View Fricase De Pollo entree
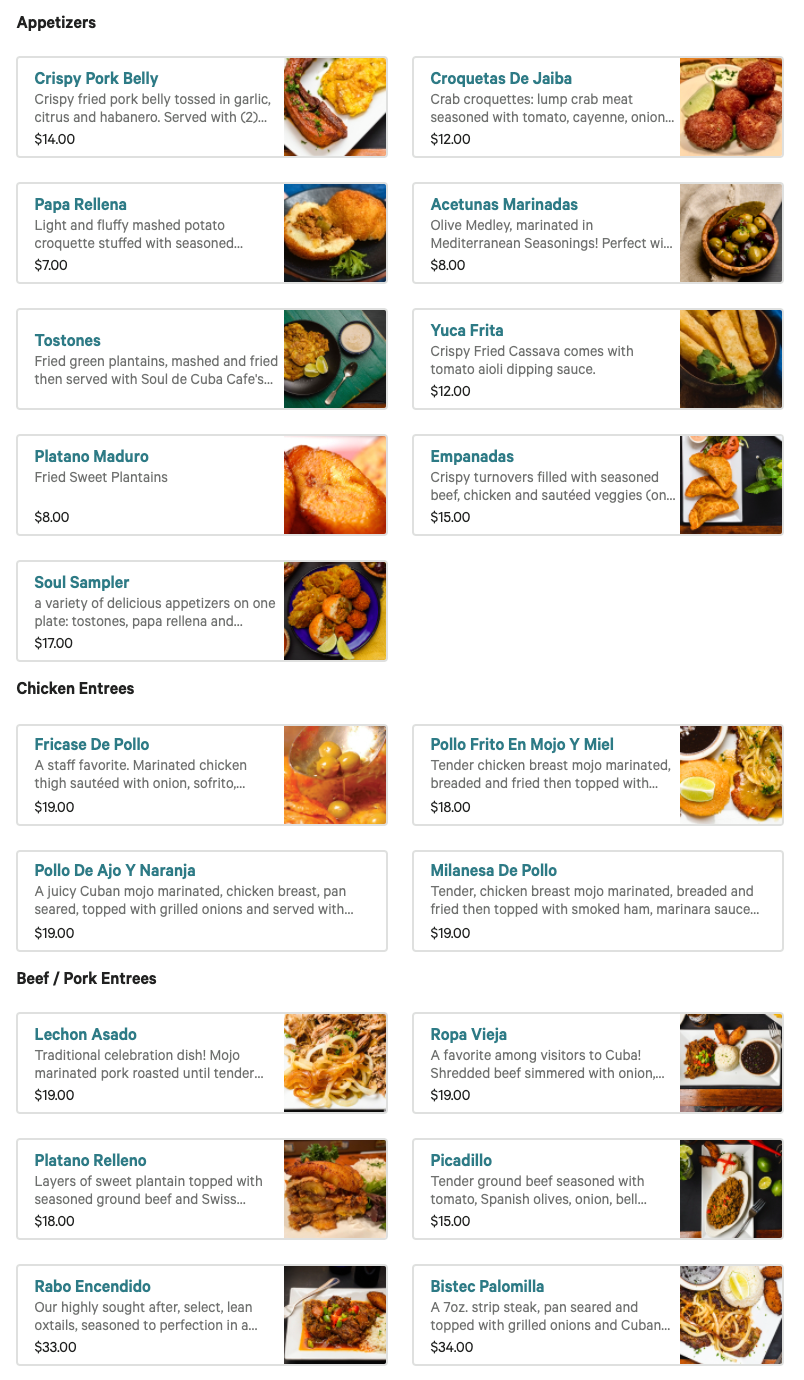The width and height of the screenshot is (804, 1380). [201, 775]
